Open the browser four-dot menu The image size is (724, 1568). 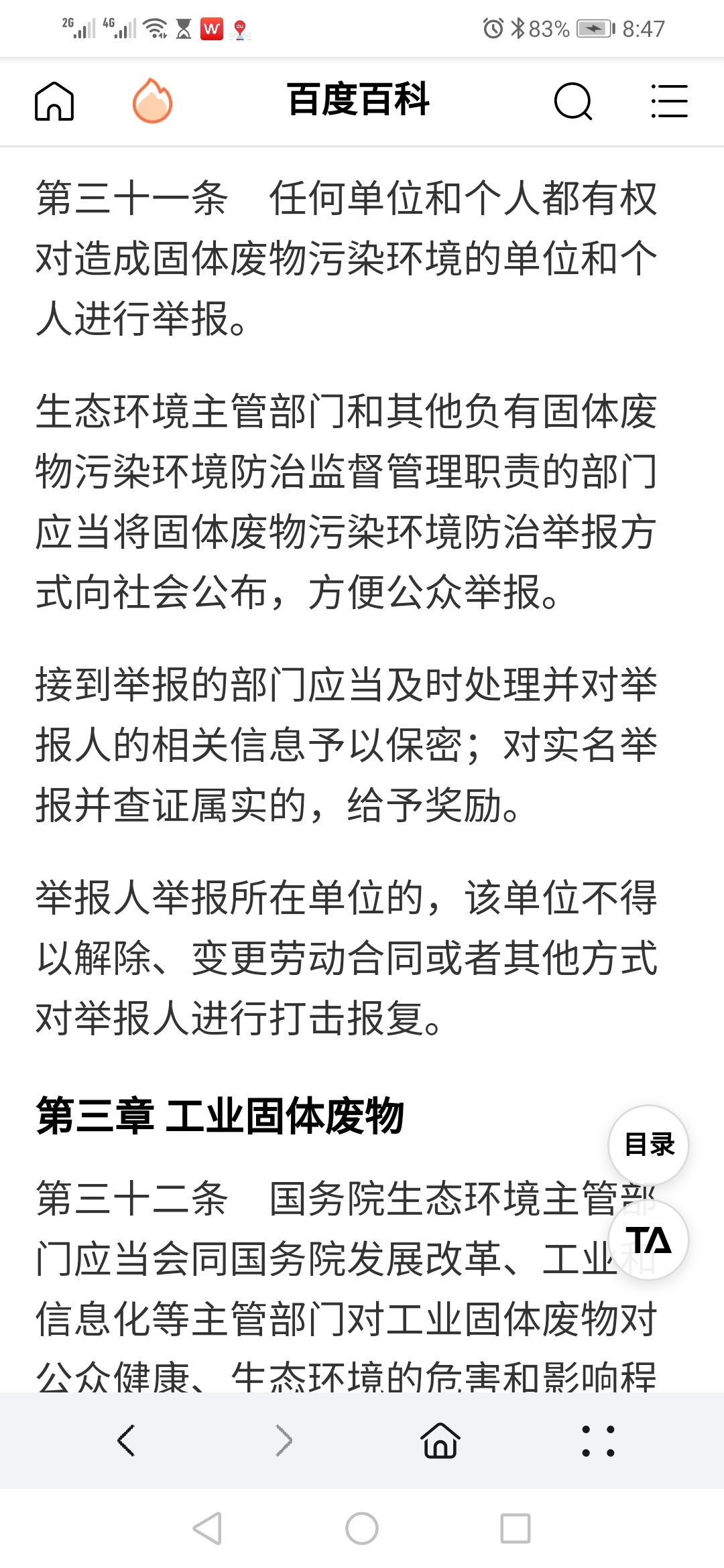[x=598, y=1440]
